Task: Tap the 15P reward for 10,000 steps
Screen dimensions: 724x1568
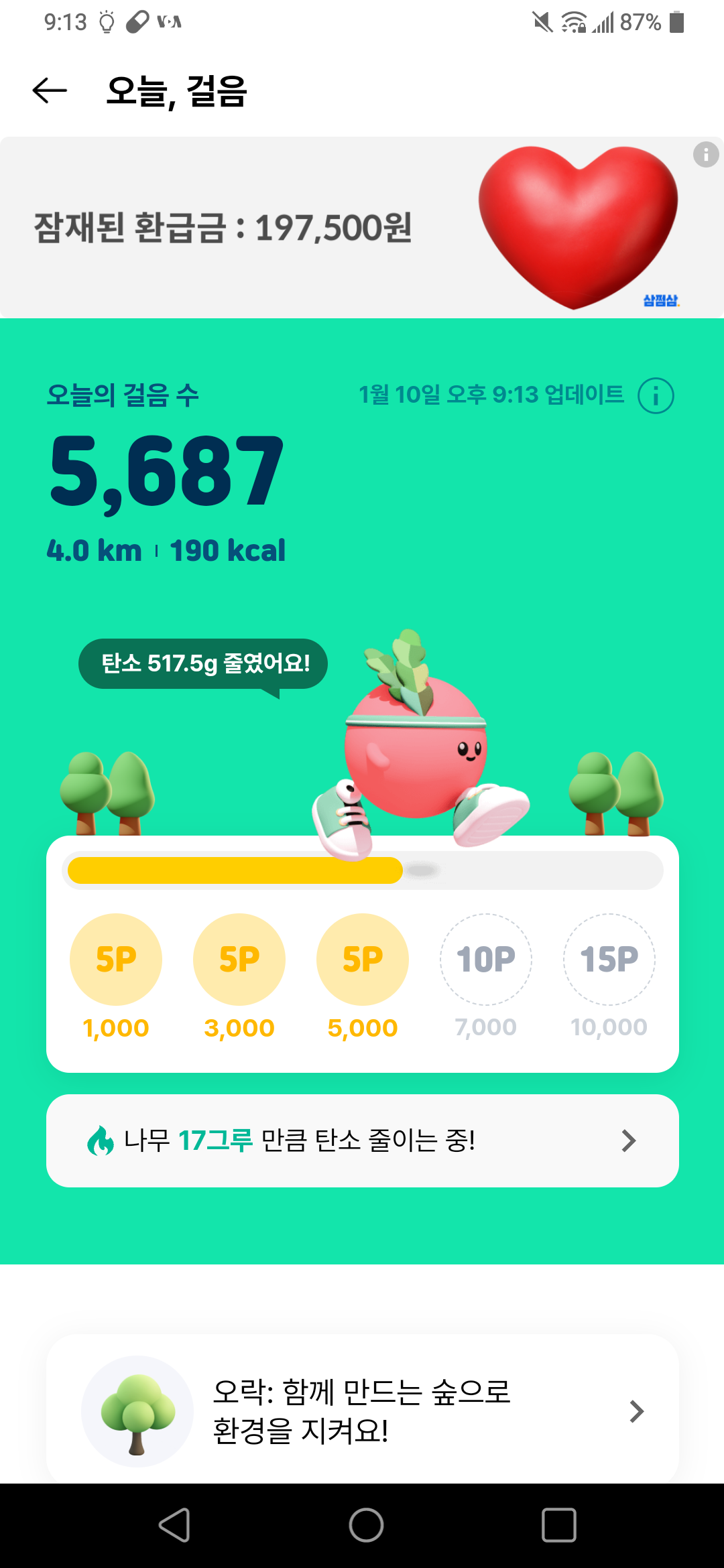Action: tap(609, 959)
